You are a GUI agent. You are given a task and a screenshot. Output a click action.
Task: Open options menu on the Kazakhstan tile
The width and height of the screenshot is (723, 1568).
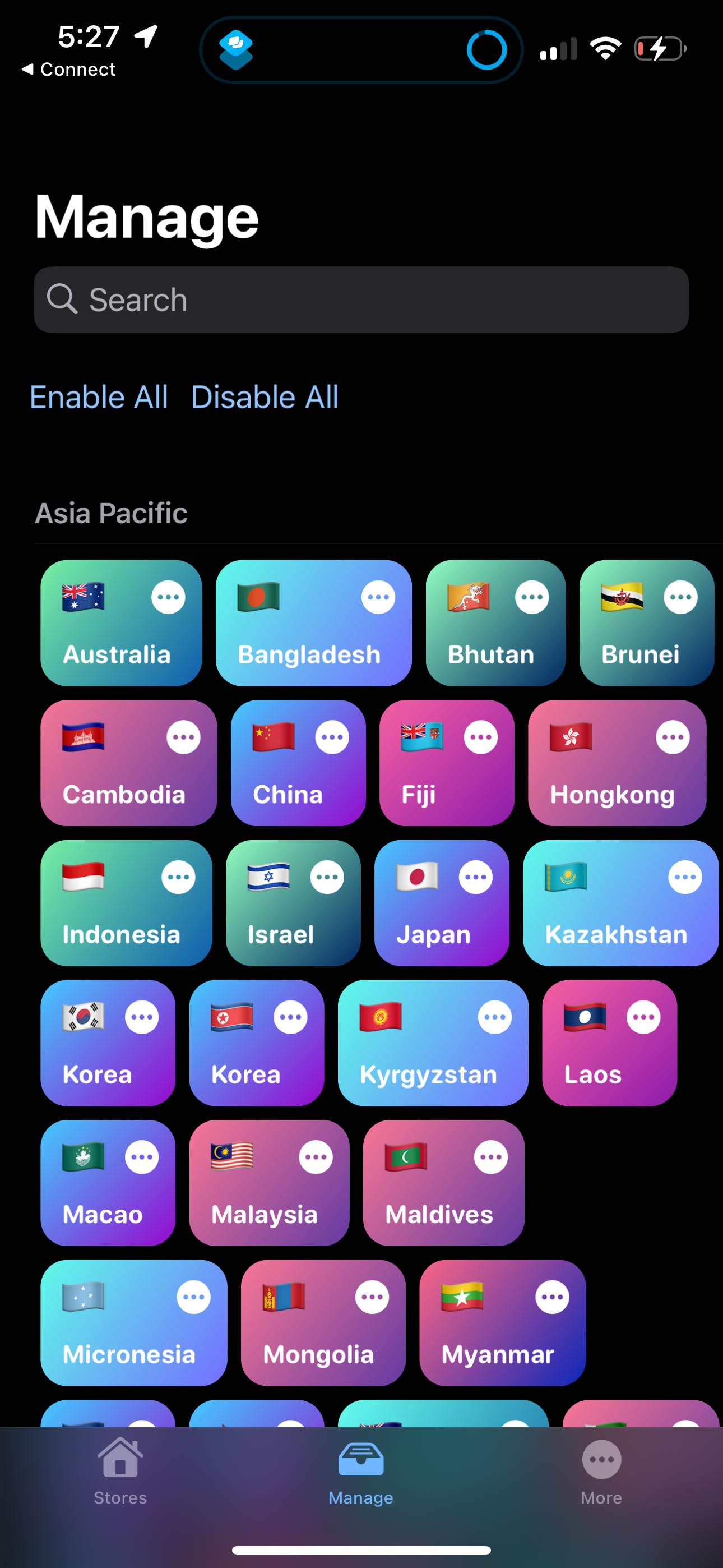point(684,877)
